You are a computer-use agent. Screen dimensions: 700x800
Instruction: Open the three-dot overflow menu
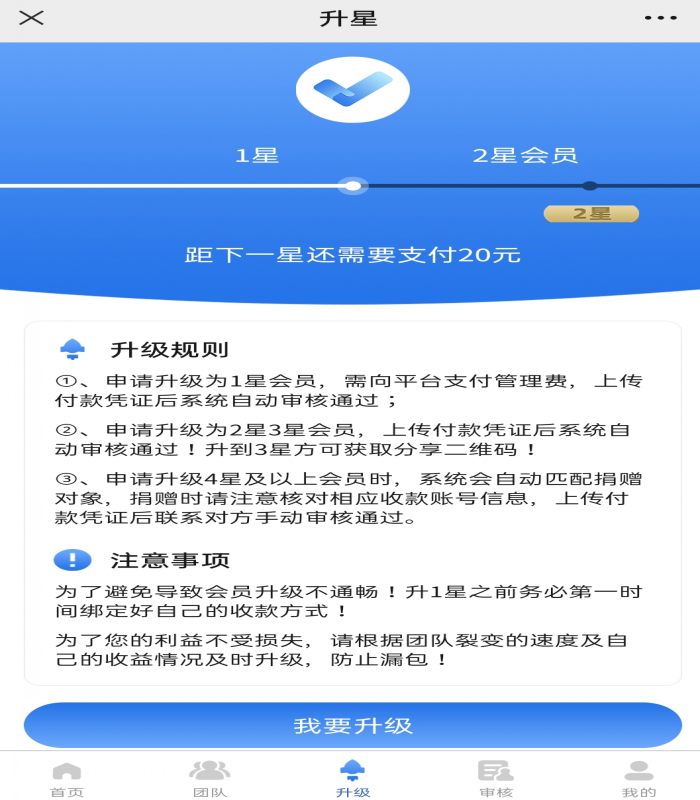660,19
